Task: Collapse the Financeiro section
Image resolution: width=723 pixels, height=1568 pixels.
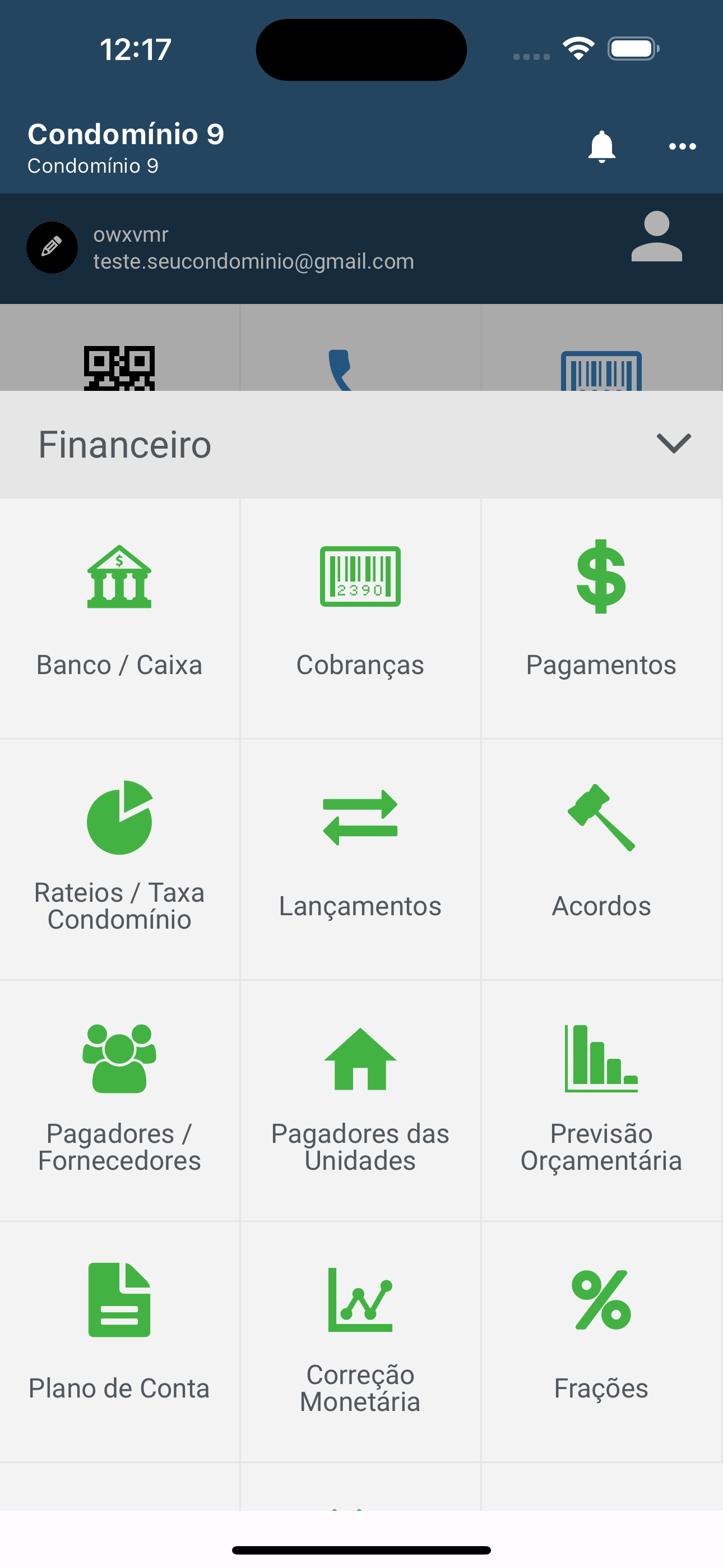Action: (674, 444)
